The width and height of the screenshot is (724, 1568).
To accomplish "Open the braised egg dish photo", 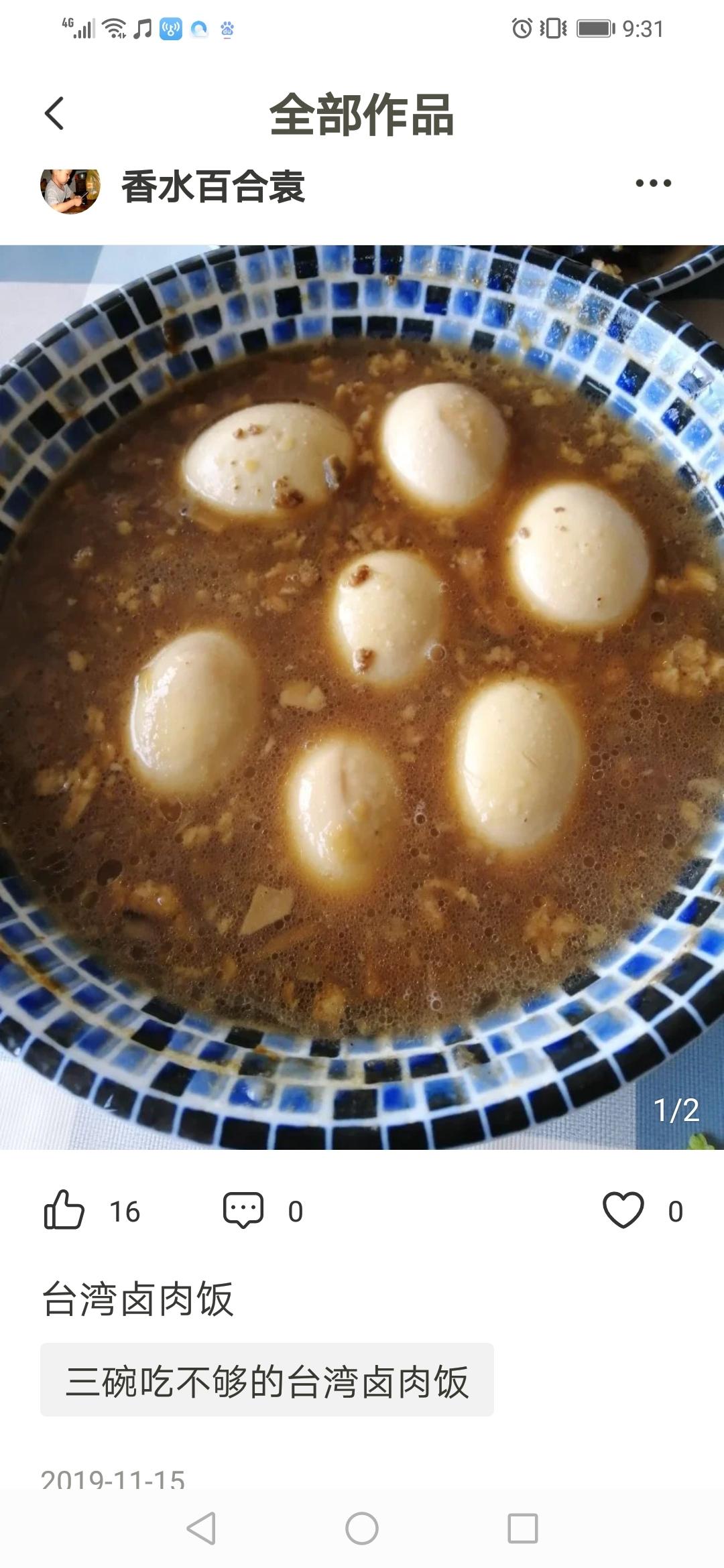I will coord(362,697).
